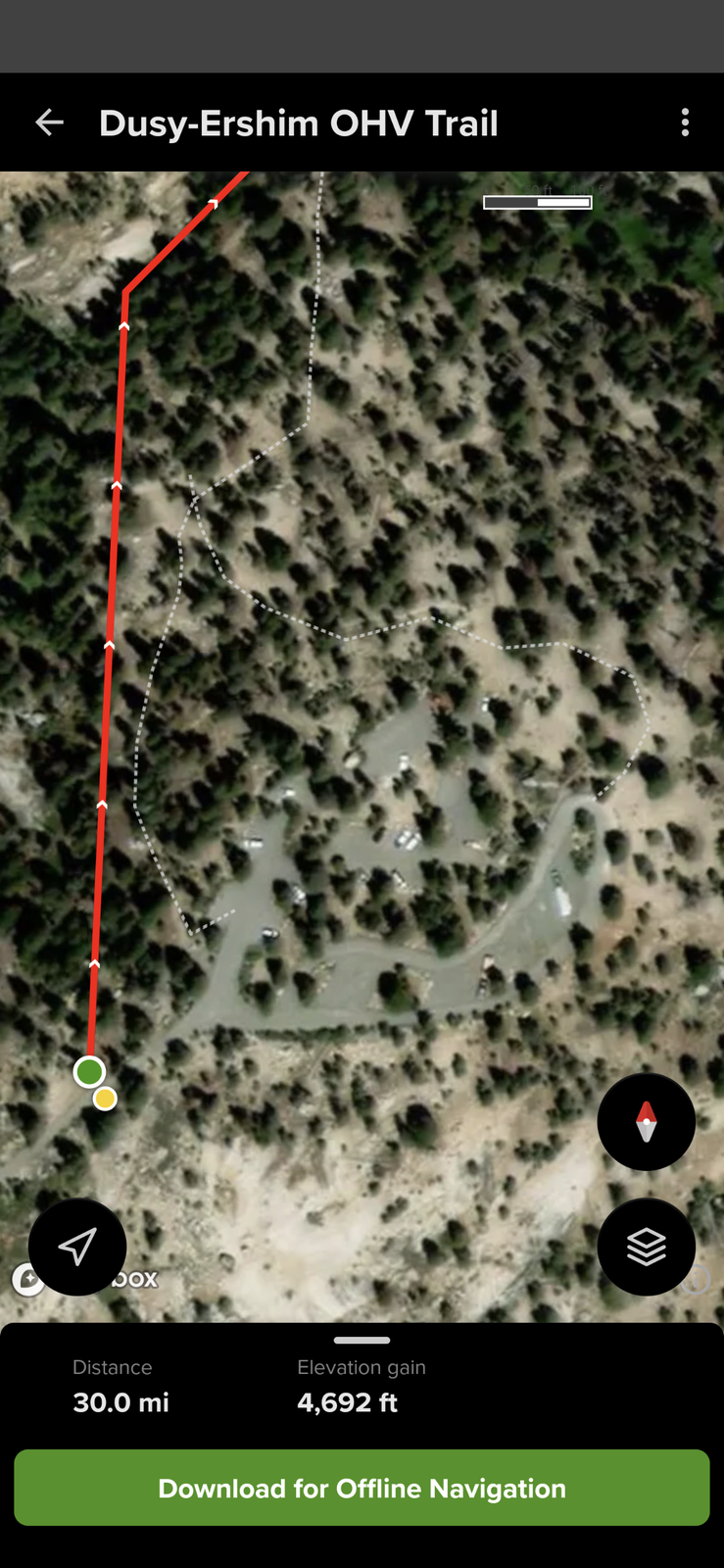
Task: Open the three-dot overflow menu
Action: click(685, 122)
